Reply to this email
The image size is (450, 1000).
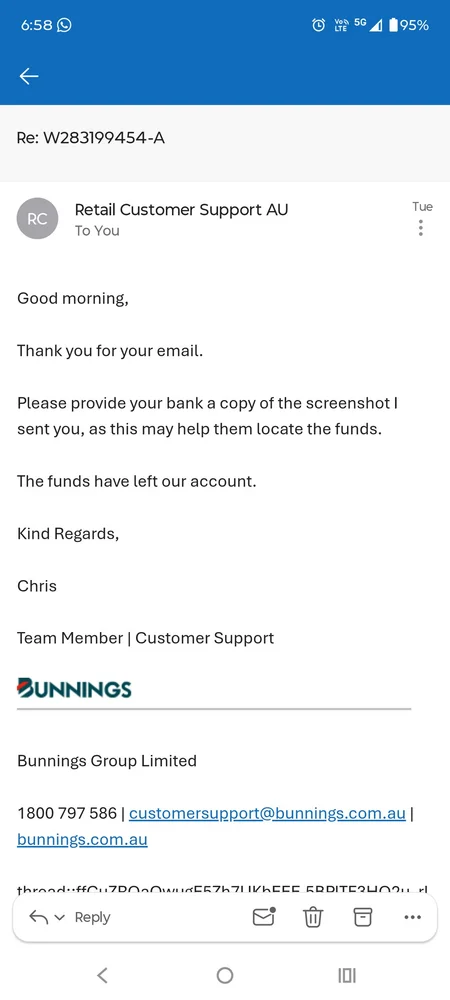tap(92, 917)
